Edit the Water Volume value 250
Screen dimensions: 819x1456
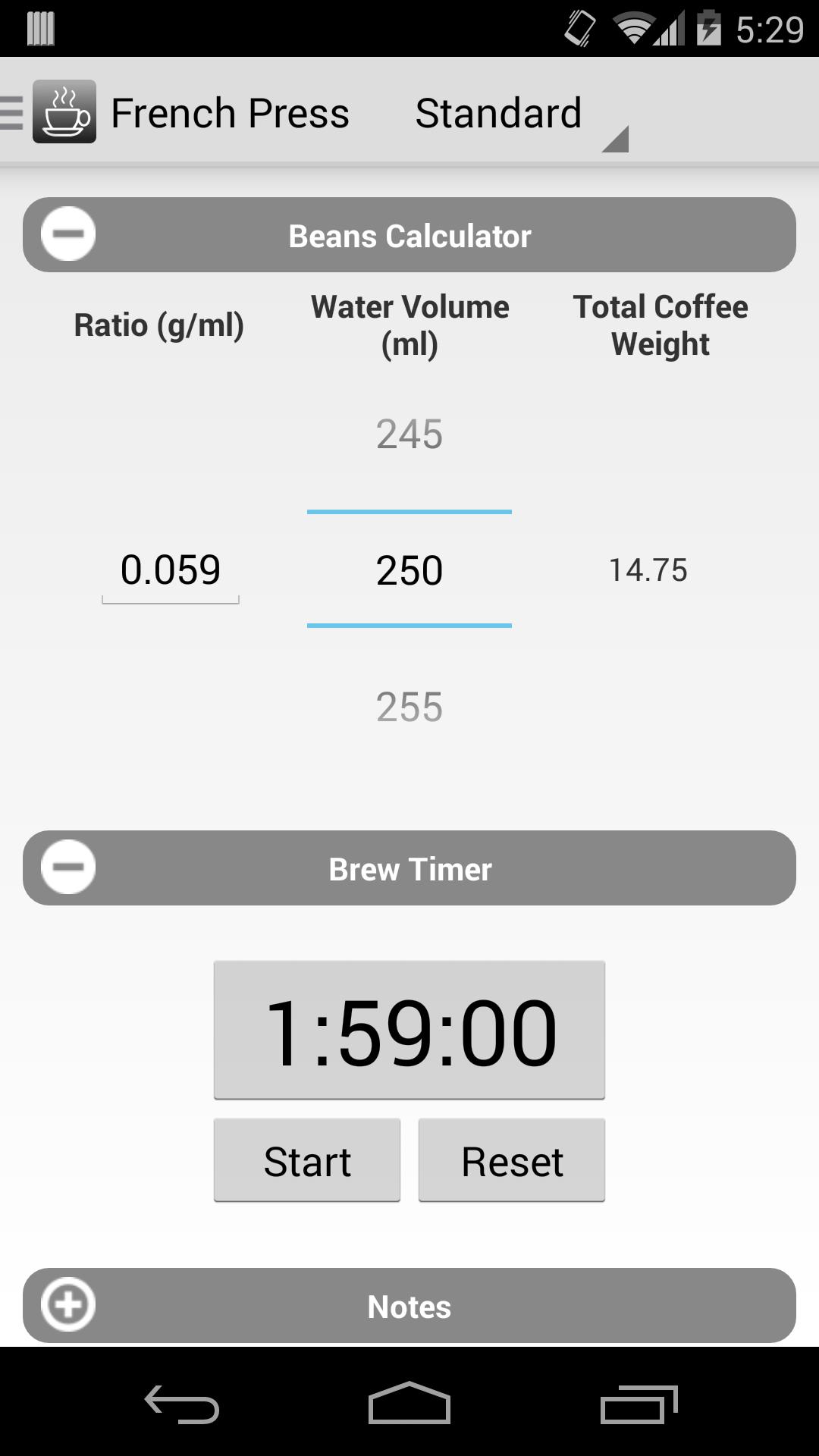click(x=409, y=570)
